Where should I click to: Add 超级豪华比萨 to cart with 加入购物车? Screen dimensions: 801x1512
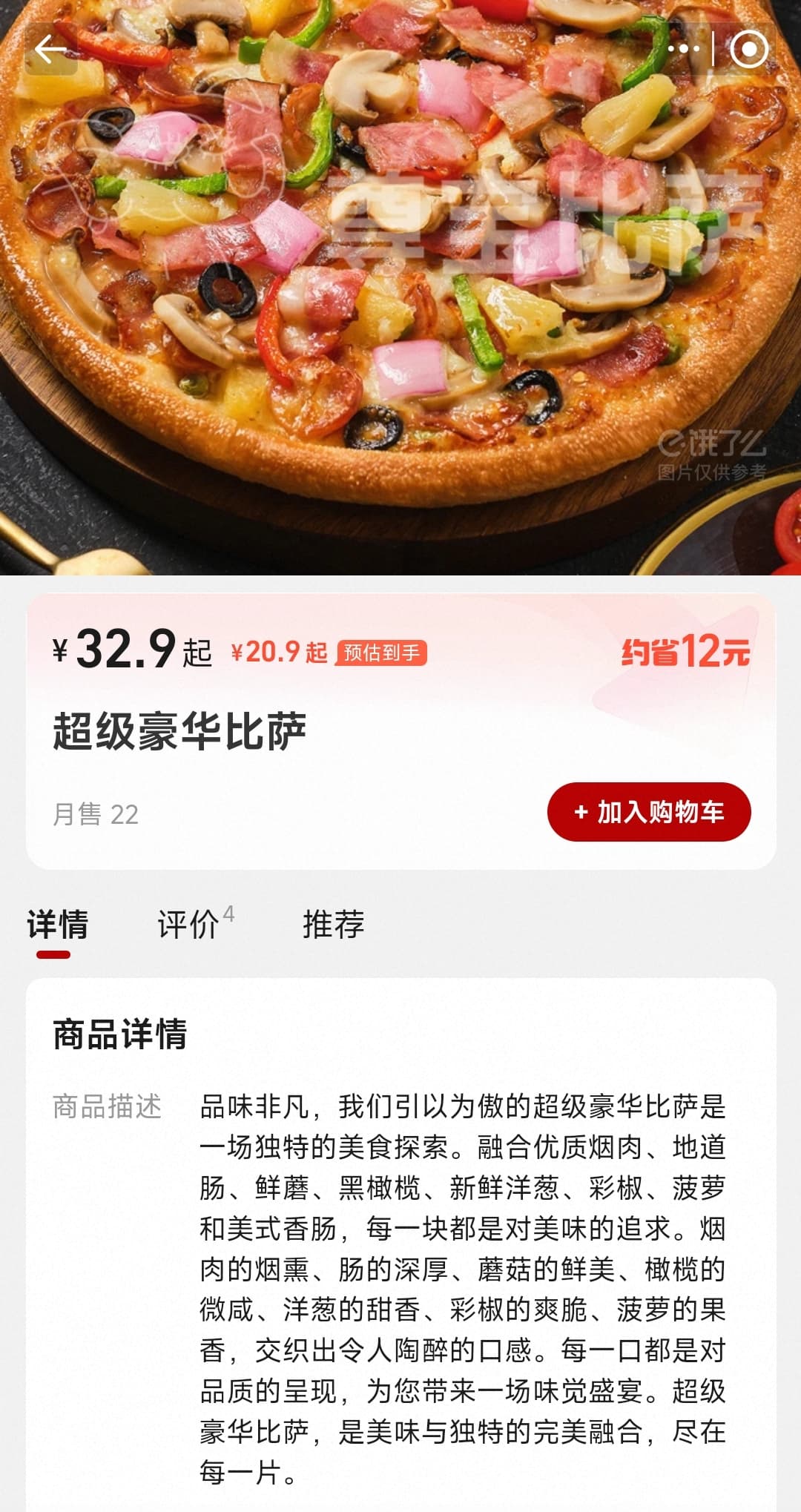649,812
